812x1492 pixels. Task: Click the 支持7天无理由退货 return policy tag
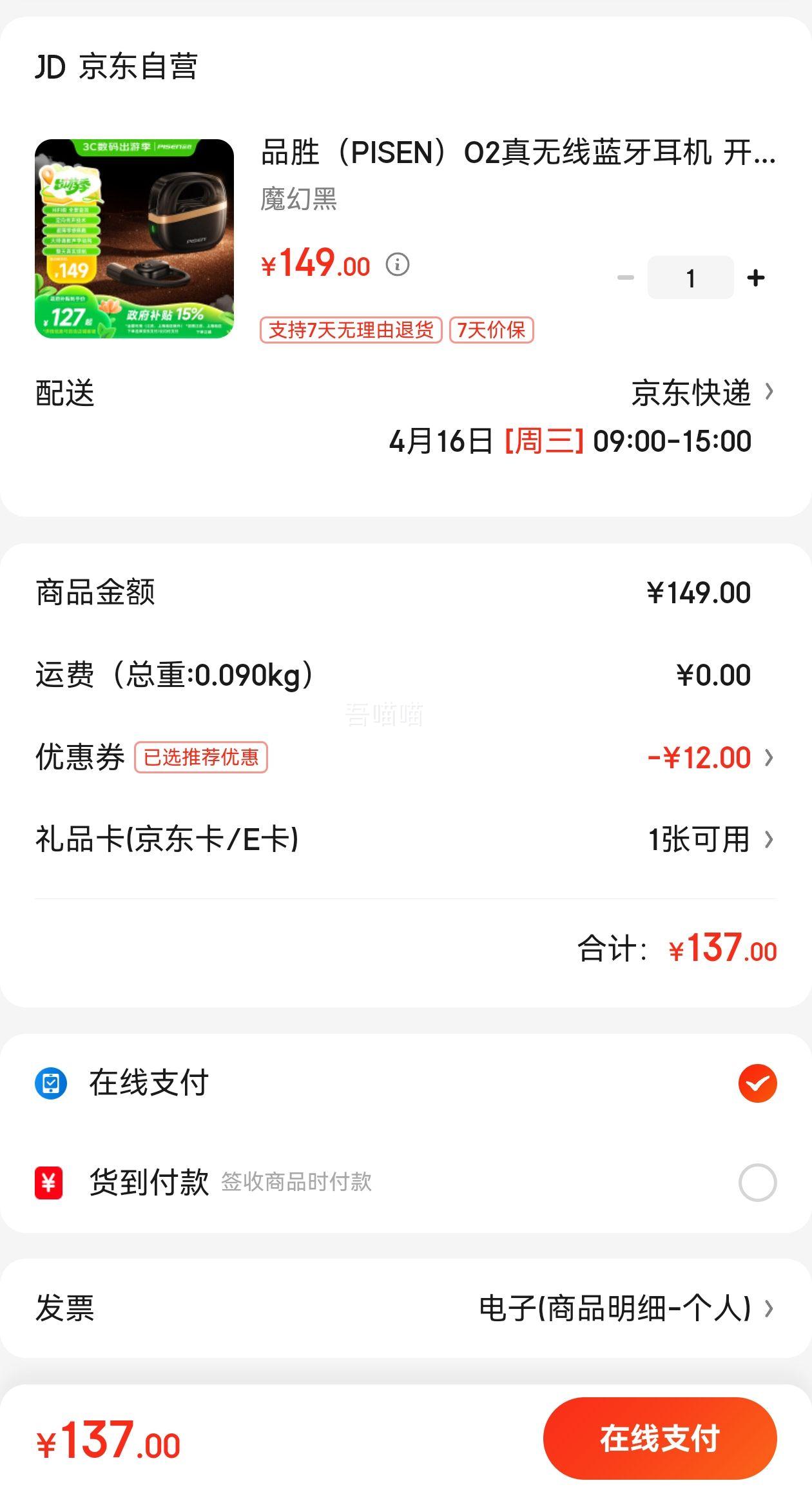coord(351,331)
